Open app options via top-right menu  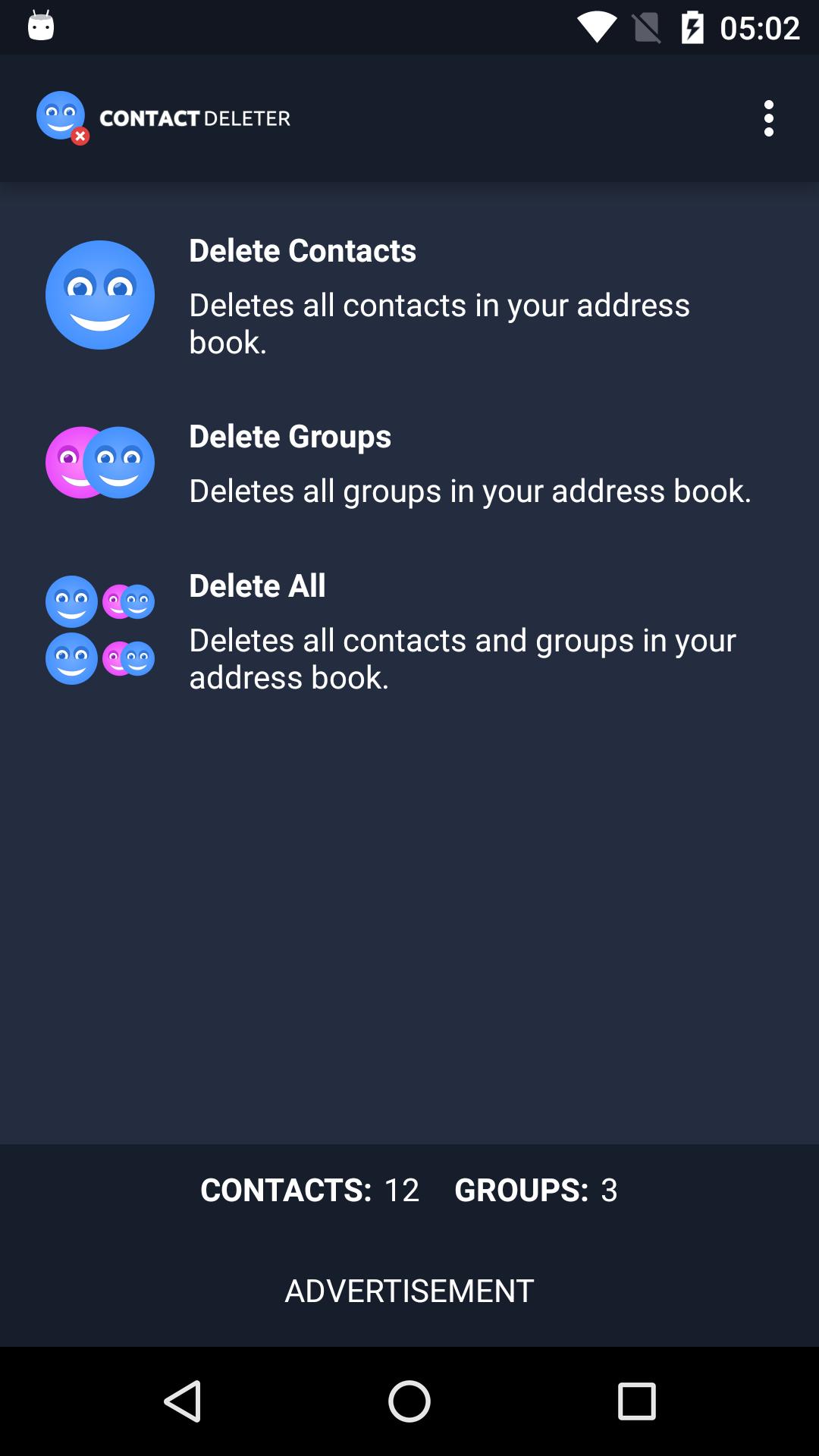click(x=769, y=118)
